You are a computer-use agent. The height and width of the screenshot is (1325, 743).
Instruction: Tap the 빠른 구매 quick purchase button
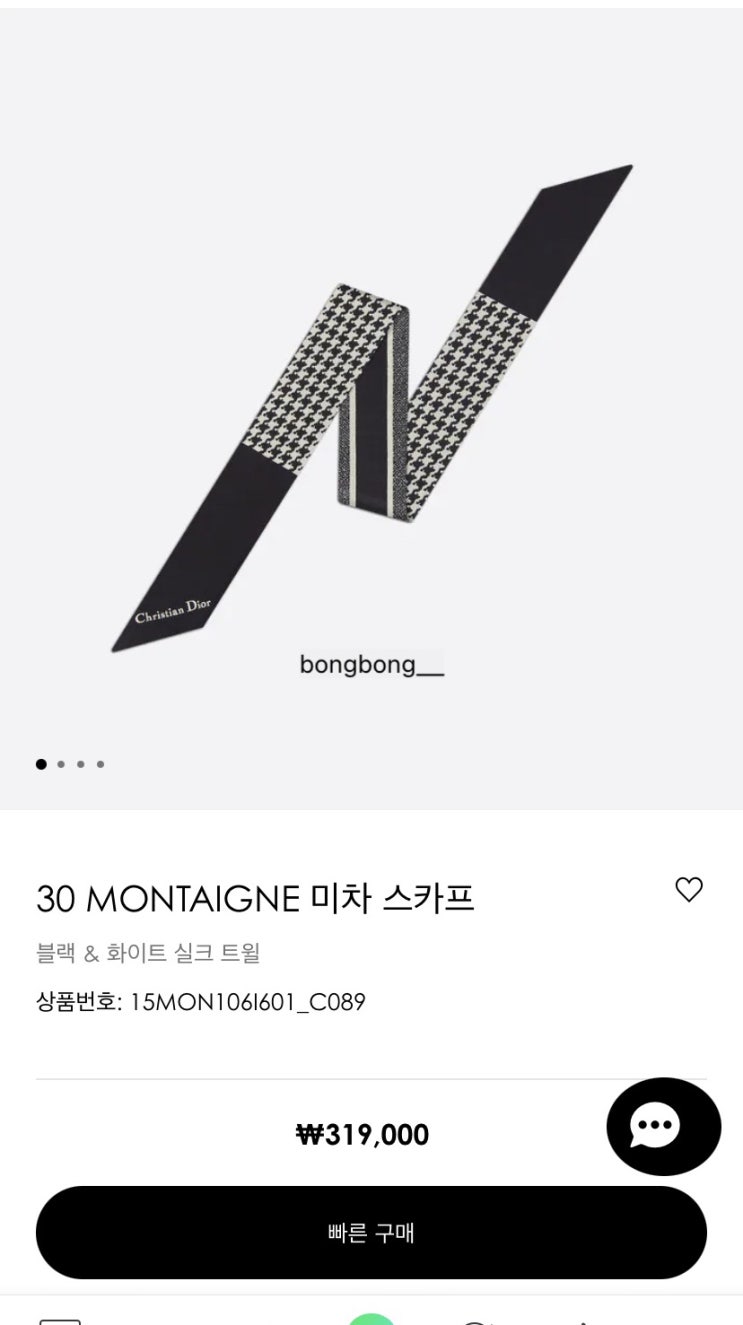371,1232
